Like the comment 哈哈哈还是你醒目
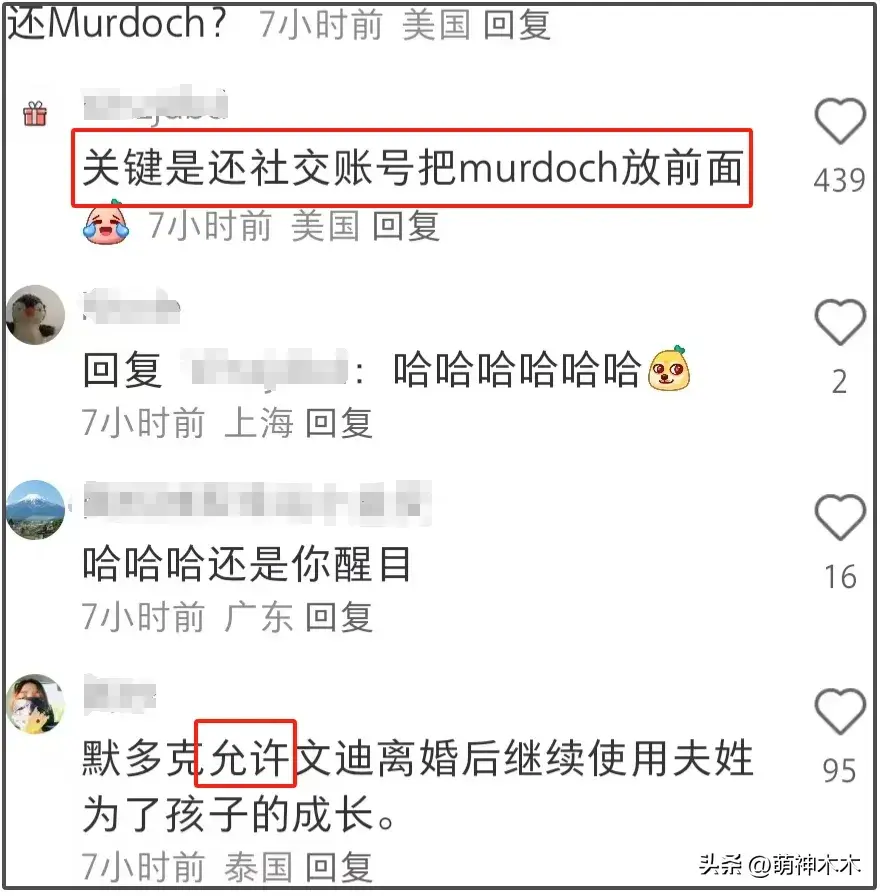This screenshot has height=896, width=881. [840, 520]
